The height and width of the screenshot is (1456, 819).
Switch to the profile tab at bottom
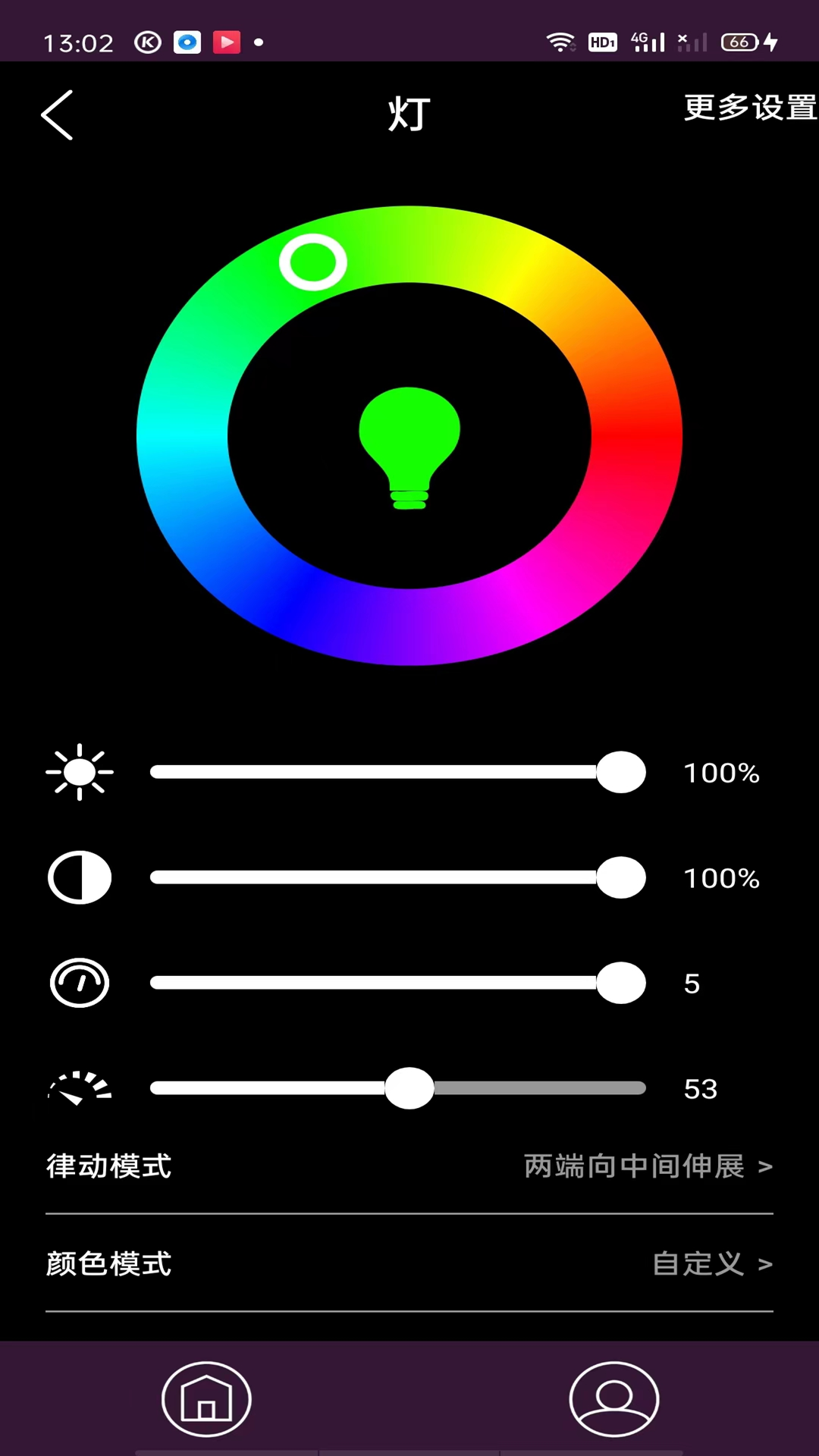tap(614, 1399)
